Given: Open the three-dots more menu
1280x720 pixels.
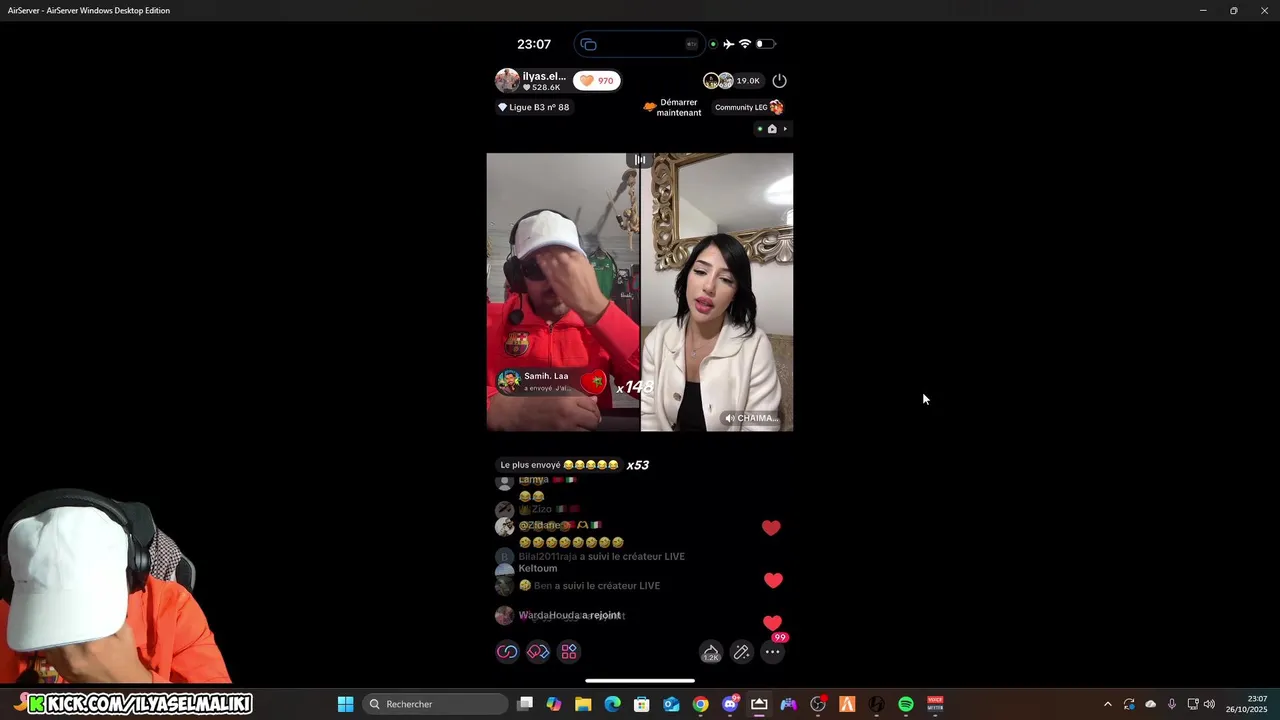Looking at the screenshot, I should pyautogui.click(x=772, y=652).
